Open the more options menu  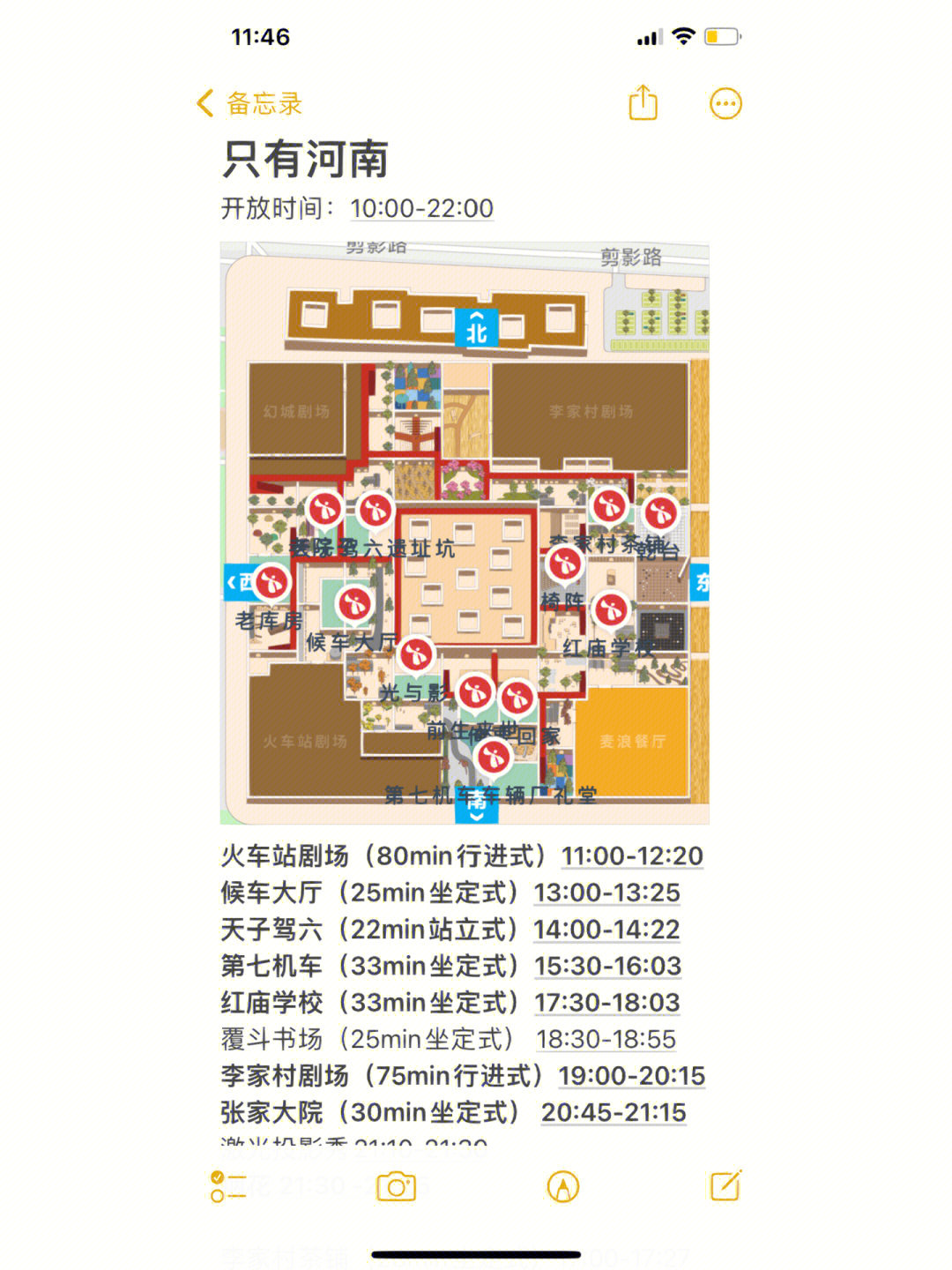pyautogui.click(x=725, y=103)
